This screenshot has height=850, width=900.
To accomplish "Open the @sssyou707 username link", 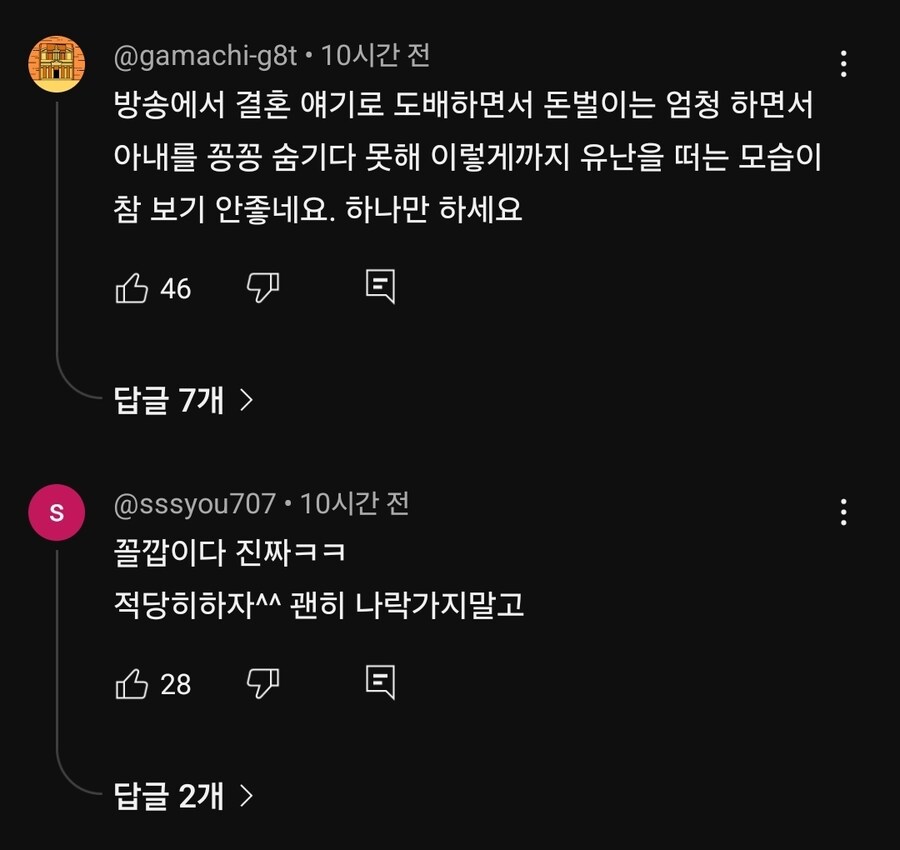I will 195,505.
